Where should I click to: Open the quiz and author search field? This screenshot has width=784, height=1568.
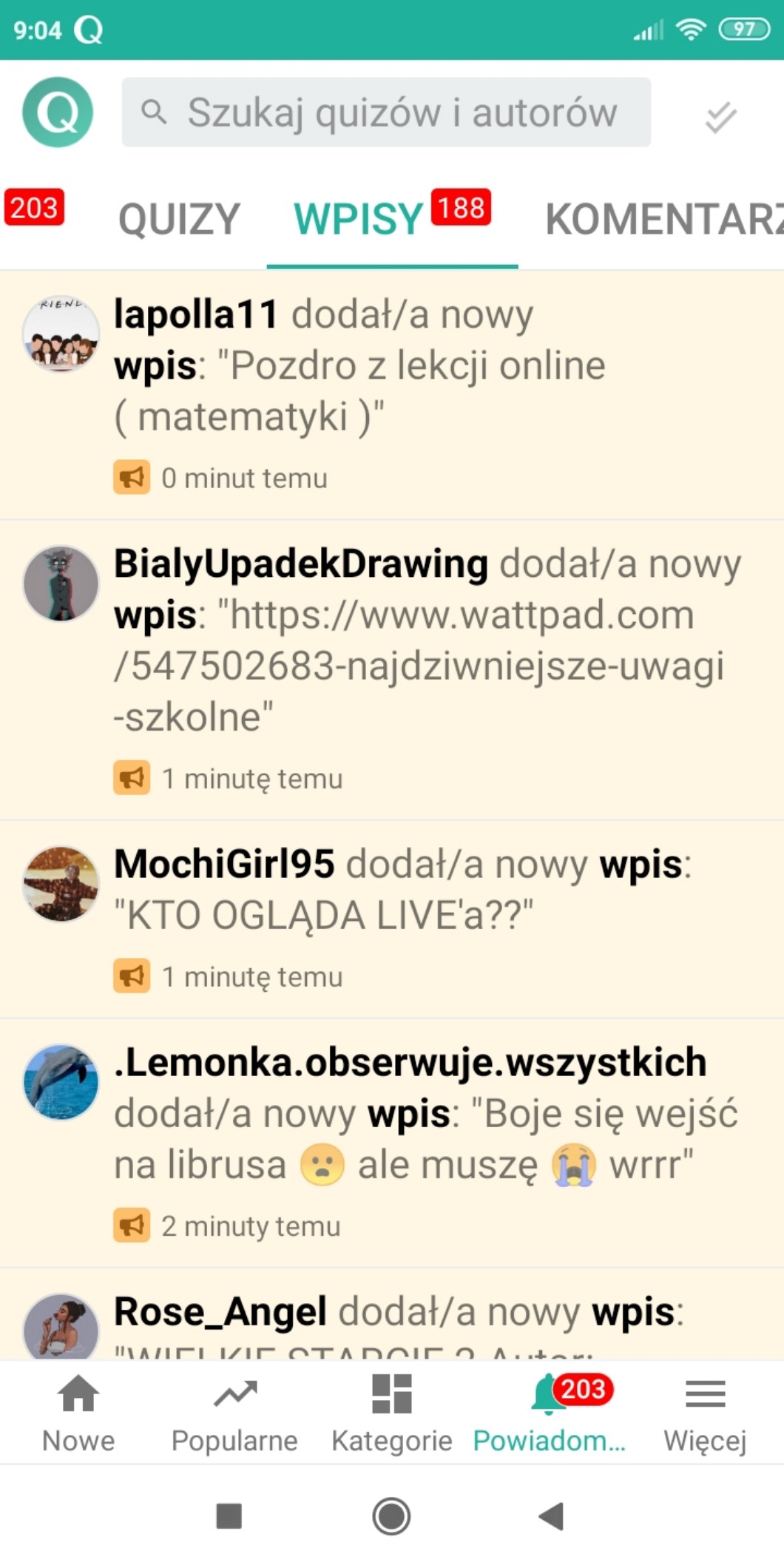(x=386, y=112)
